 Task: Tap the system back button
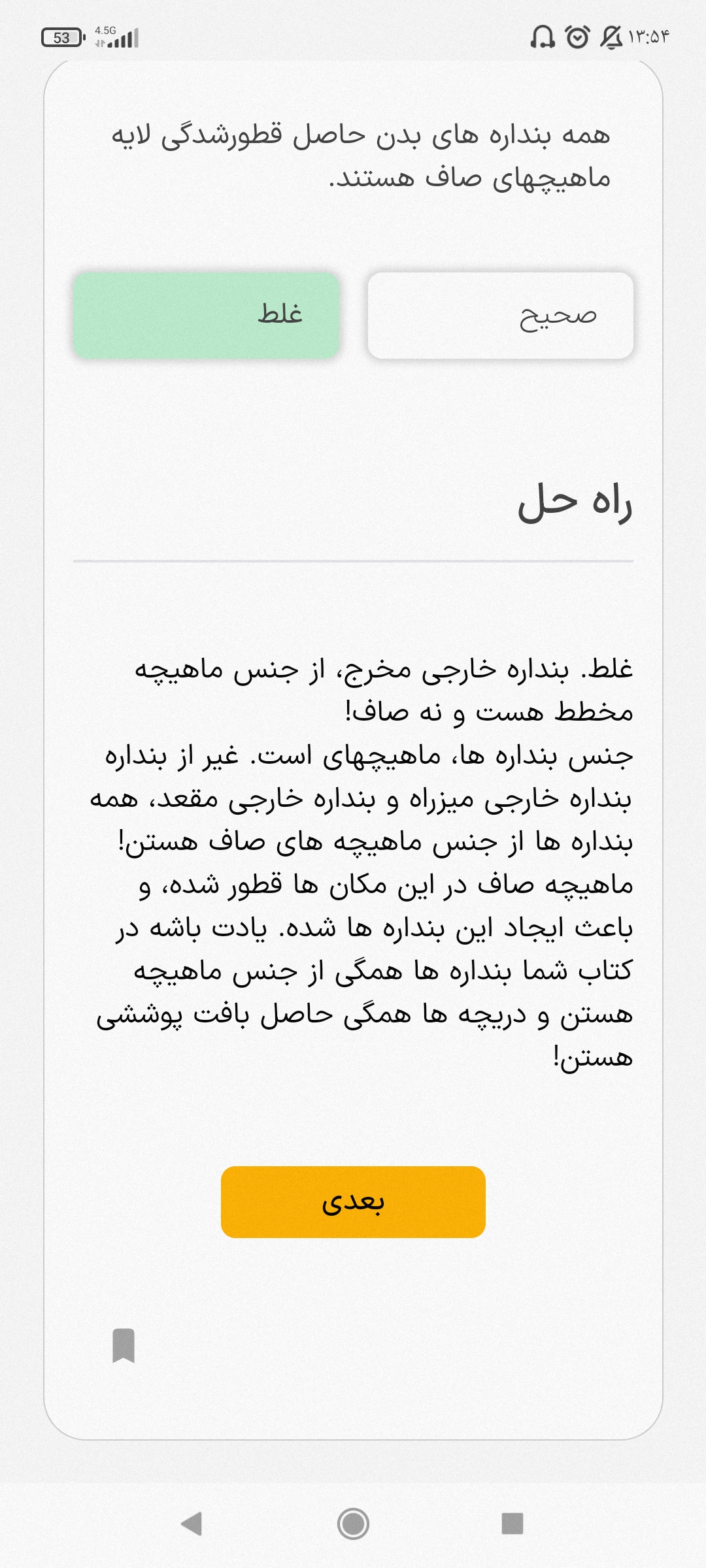click(192, 1524)
